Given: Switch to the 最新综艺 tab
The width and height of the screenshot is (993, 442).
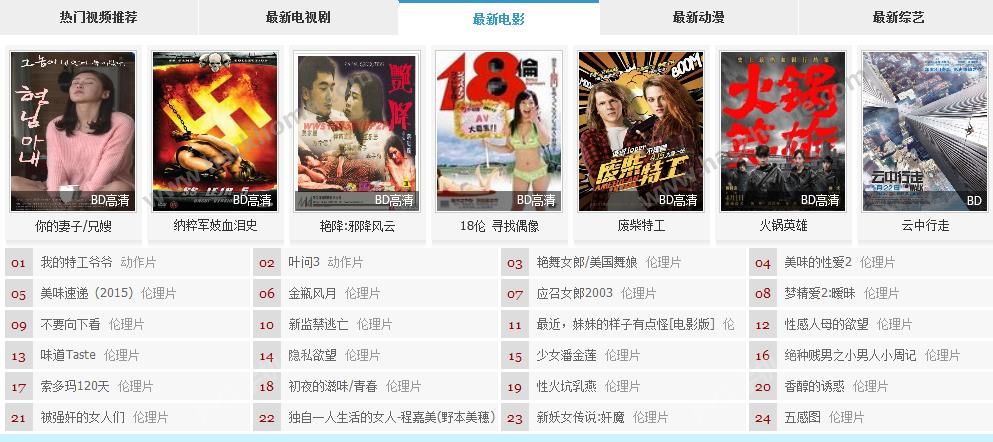Looking at the screenshot, I should click(x=898, y=18).
